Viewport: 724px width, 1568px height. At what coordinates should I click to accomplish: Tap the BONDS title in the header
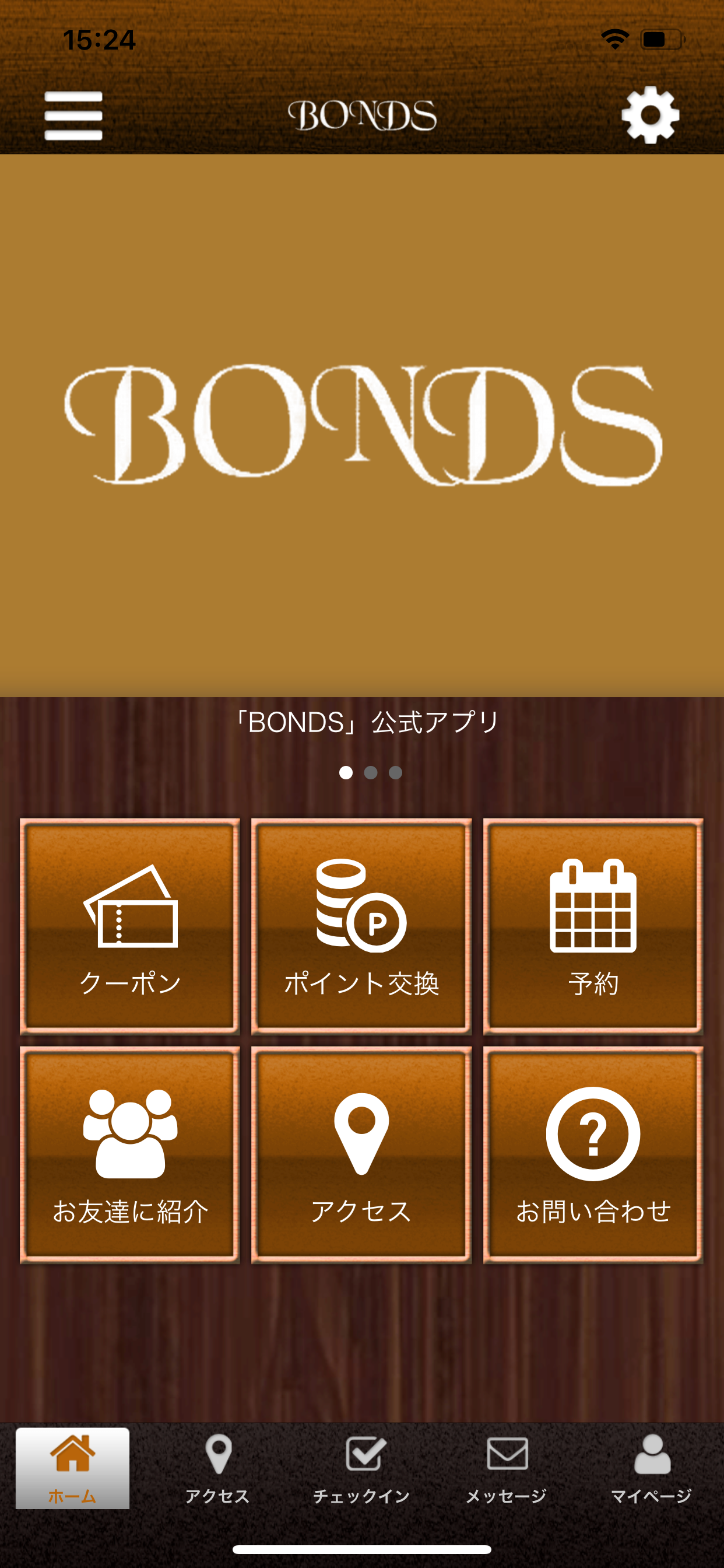click(362, 114)
